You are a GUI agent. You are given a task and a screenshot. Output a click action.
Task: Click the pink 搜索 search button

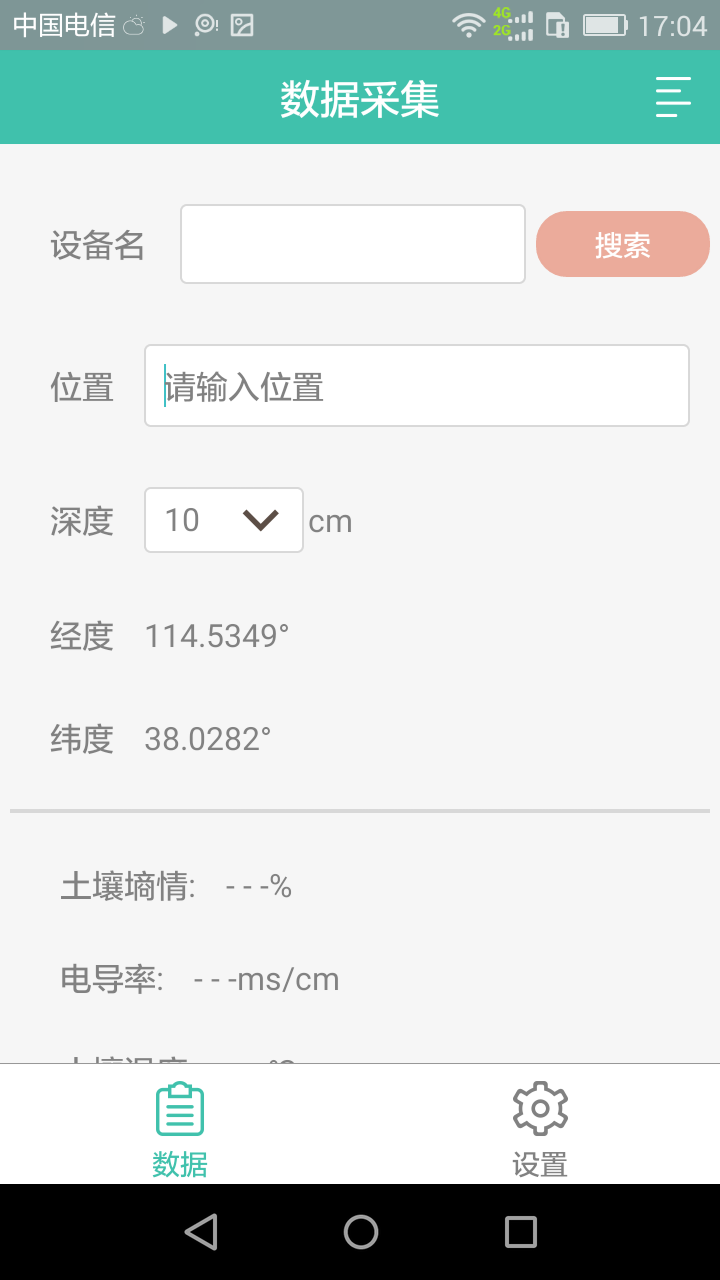[x=622, y=243]
